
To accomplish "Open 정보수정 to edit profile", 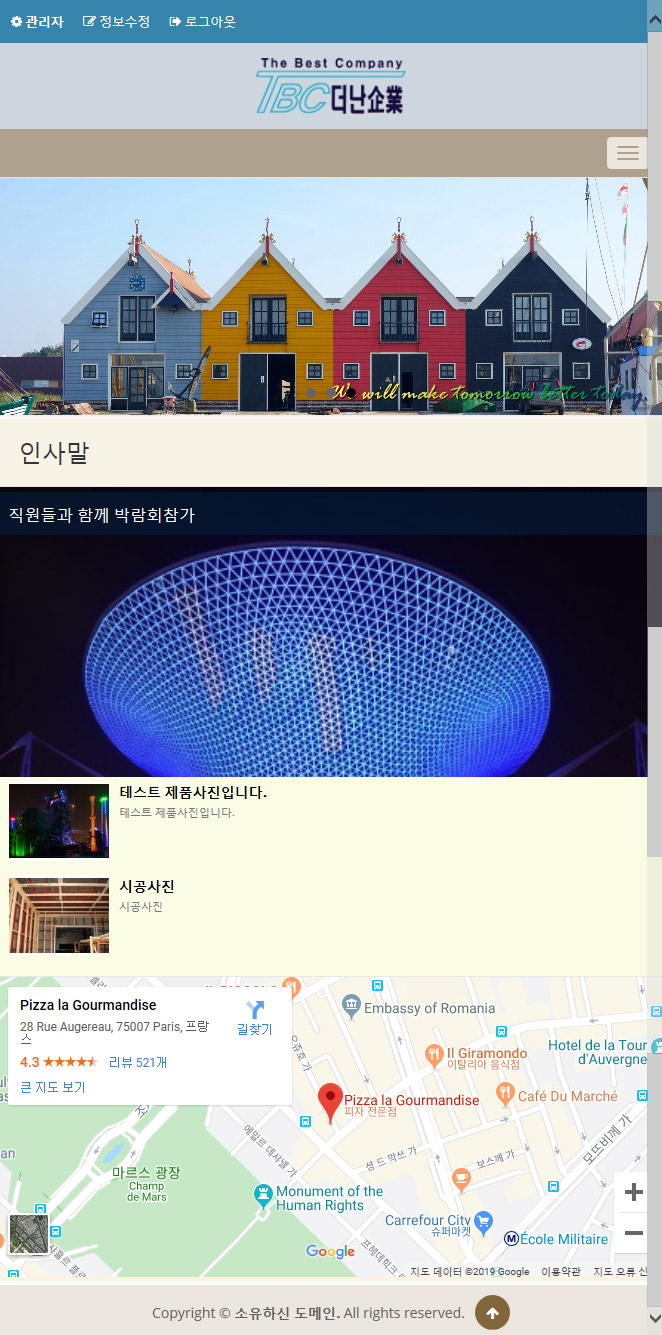I will click(116, 21).
